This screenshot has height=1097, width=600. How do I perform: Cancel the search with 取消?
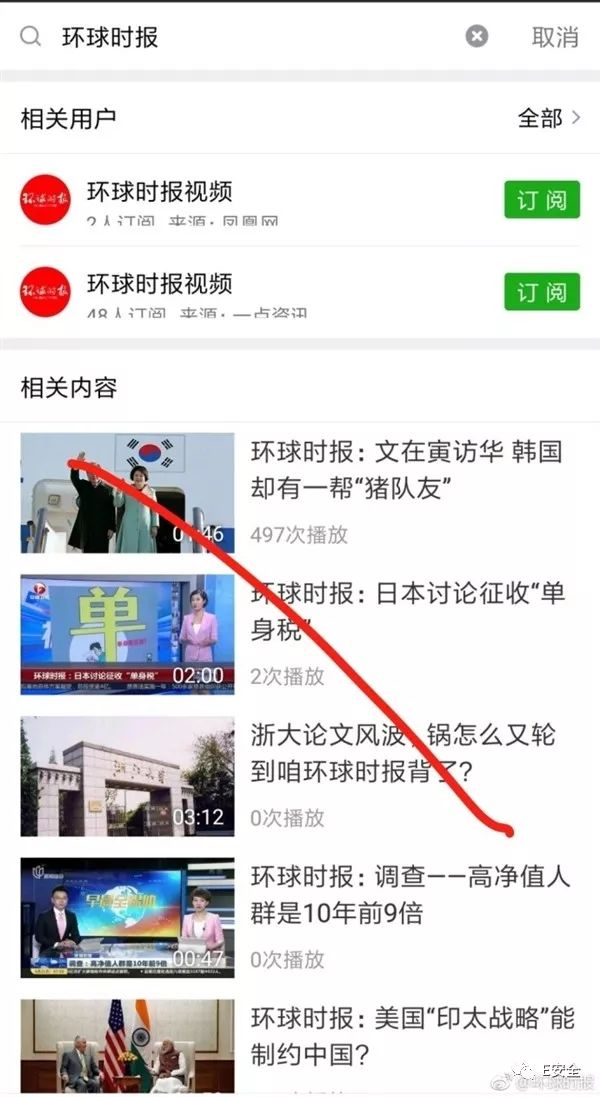tap(555, 37)
